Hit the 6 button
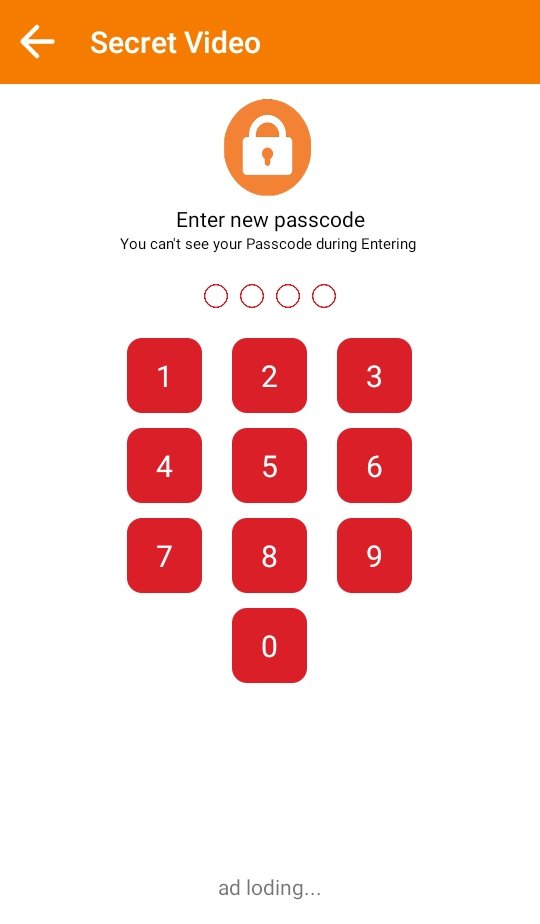 374,466
